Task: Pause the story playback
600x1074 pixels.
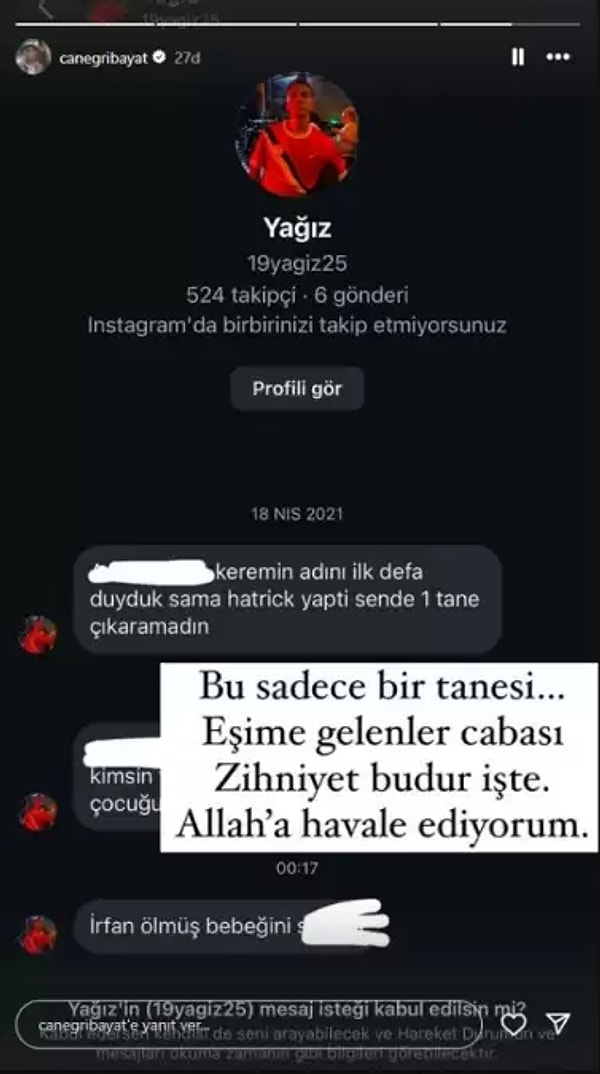Action: click(517, 58)
